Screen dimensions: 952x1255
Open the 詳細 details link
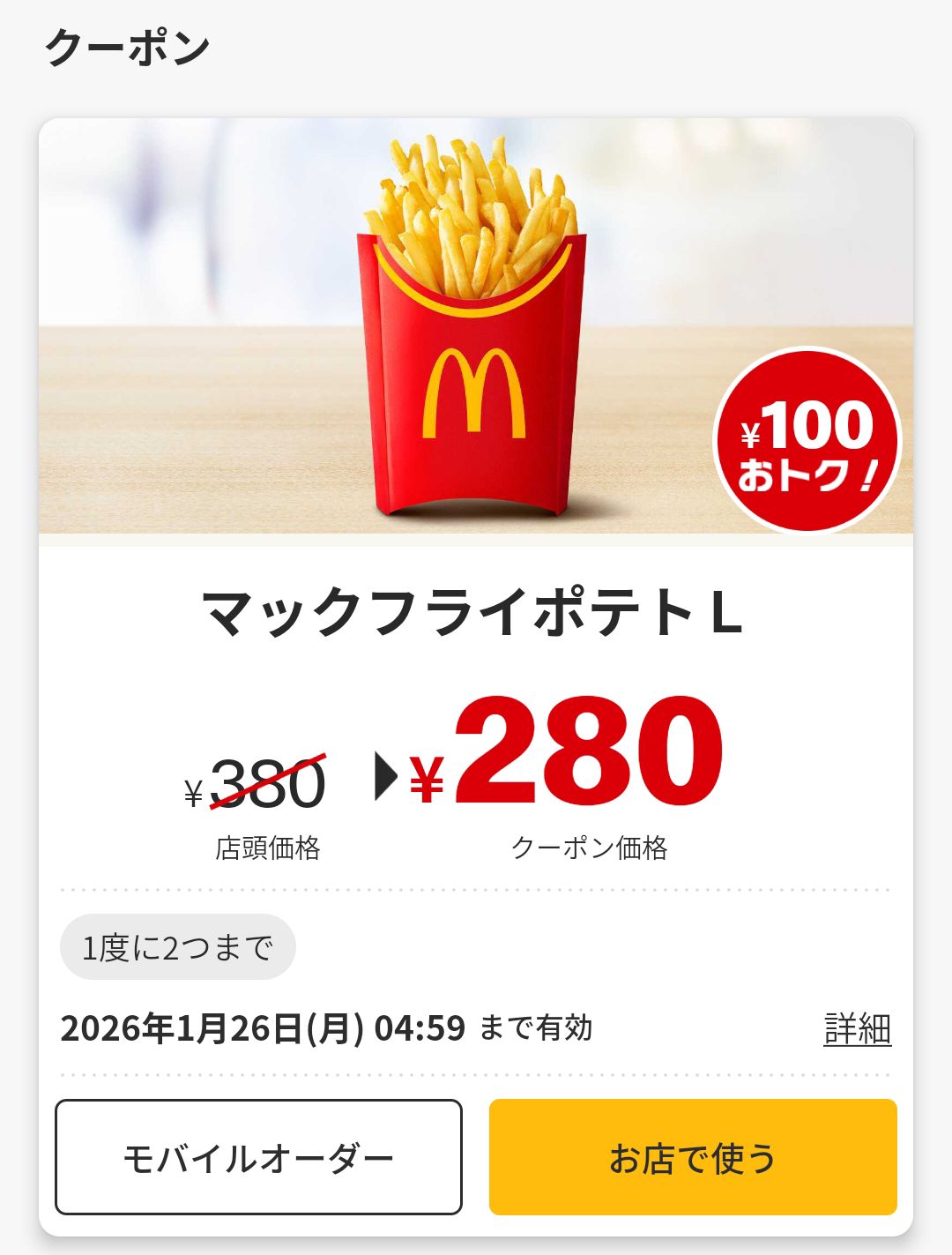click(x=857, y=1029)
